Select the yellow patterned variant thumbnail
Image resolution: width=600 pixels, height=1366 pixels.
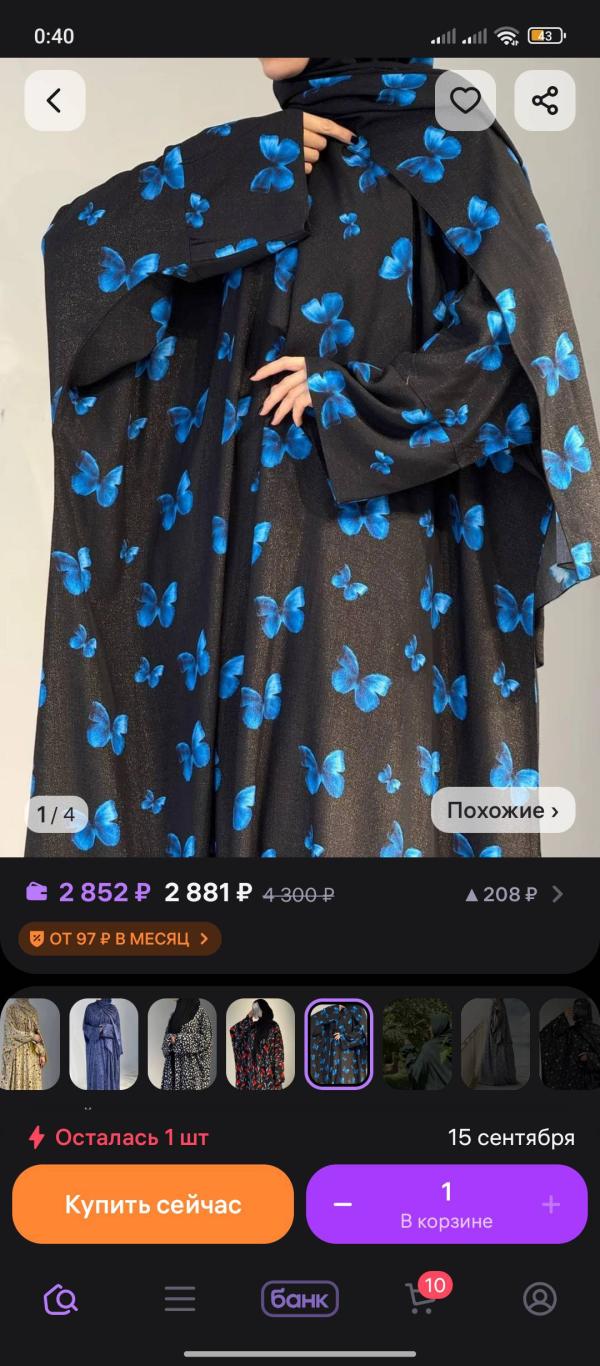29,1044
